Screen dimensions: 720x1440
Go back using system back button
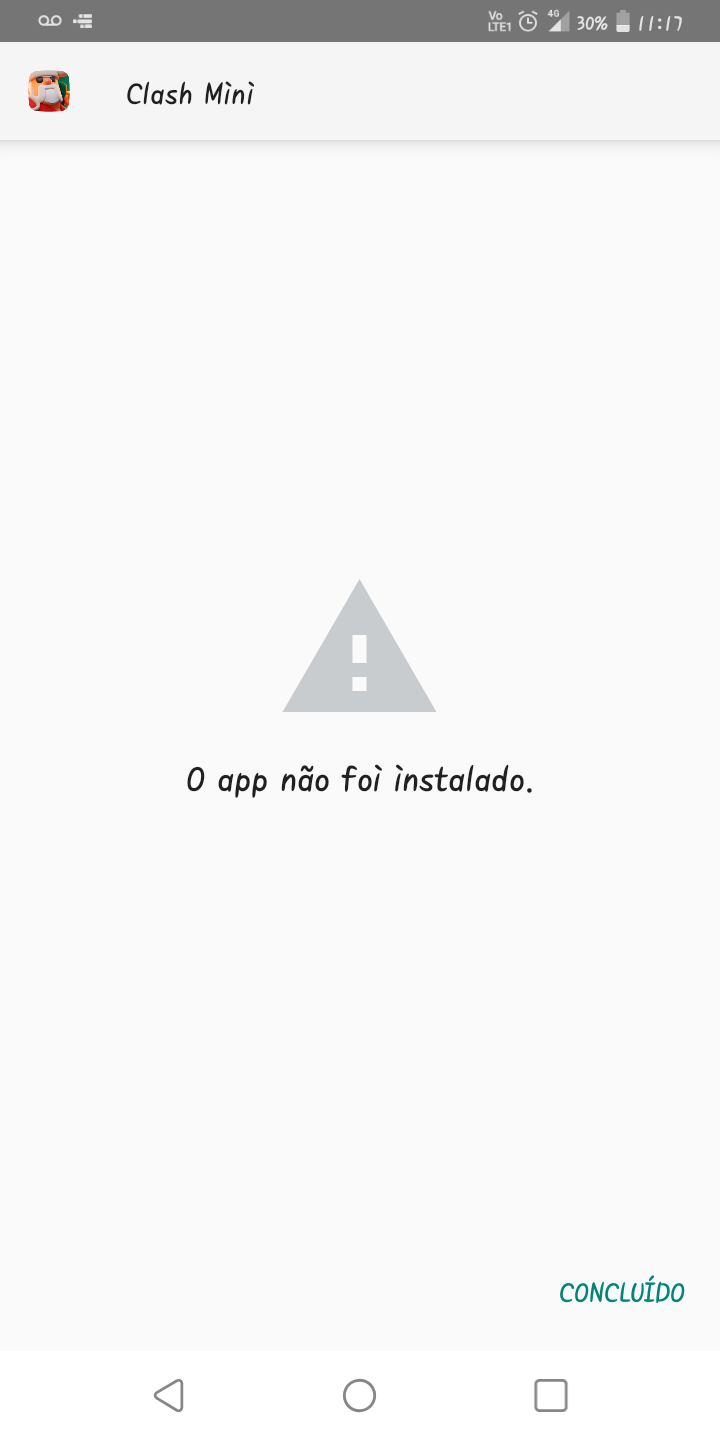169,1395
